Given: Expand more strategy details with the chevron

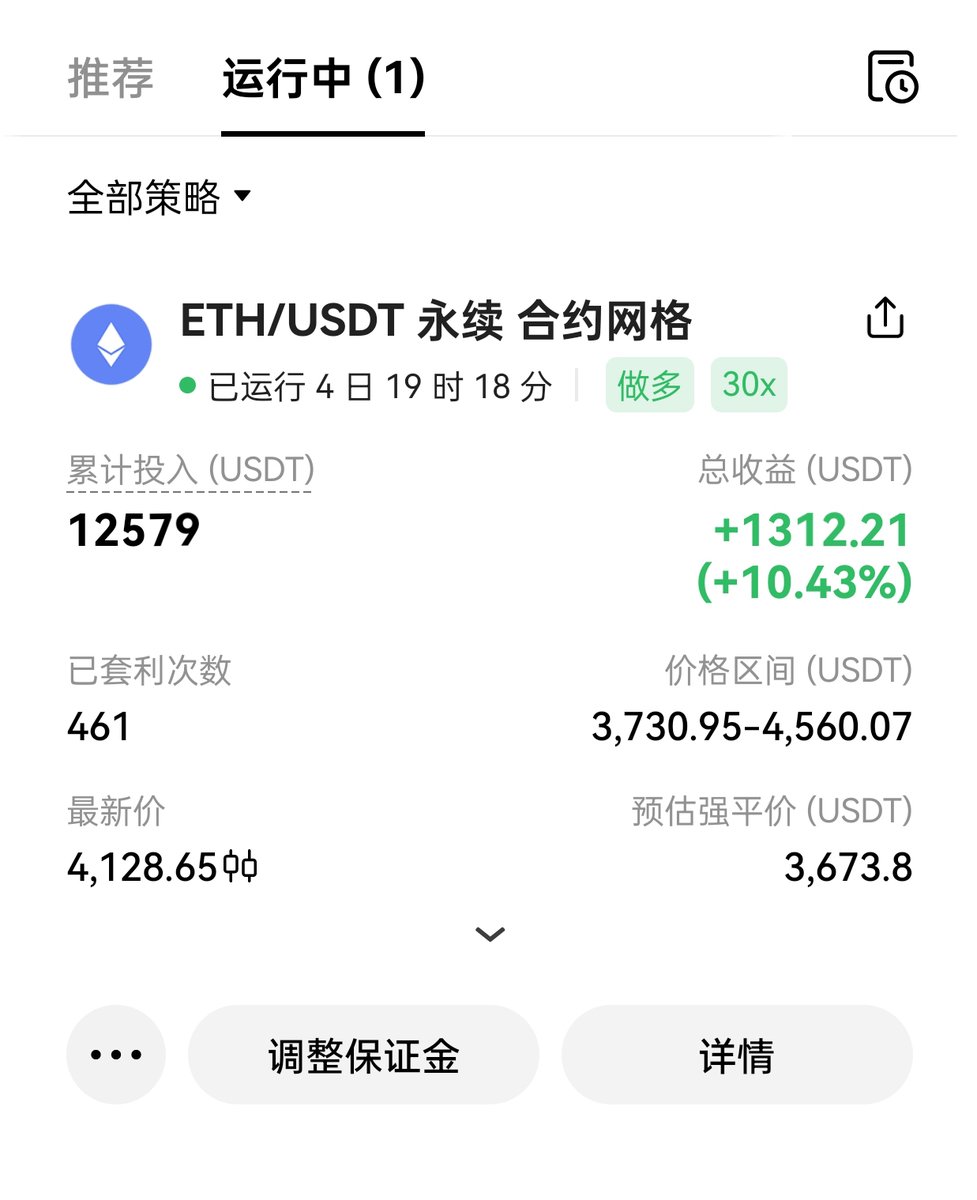Looking at the screenshot, I should [489, 935].
